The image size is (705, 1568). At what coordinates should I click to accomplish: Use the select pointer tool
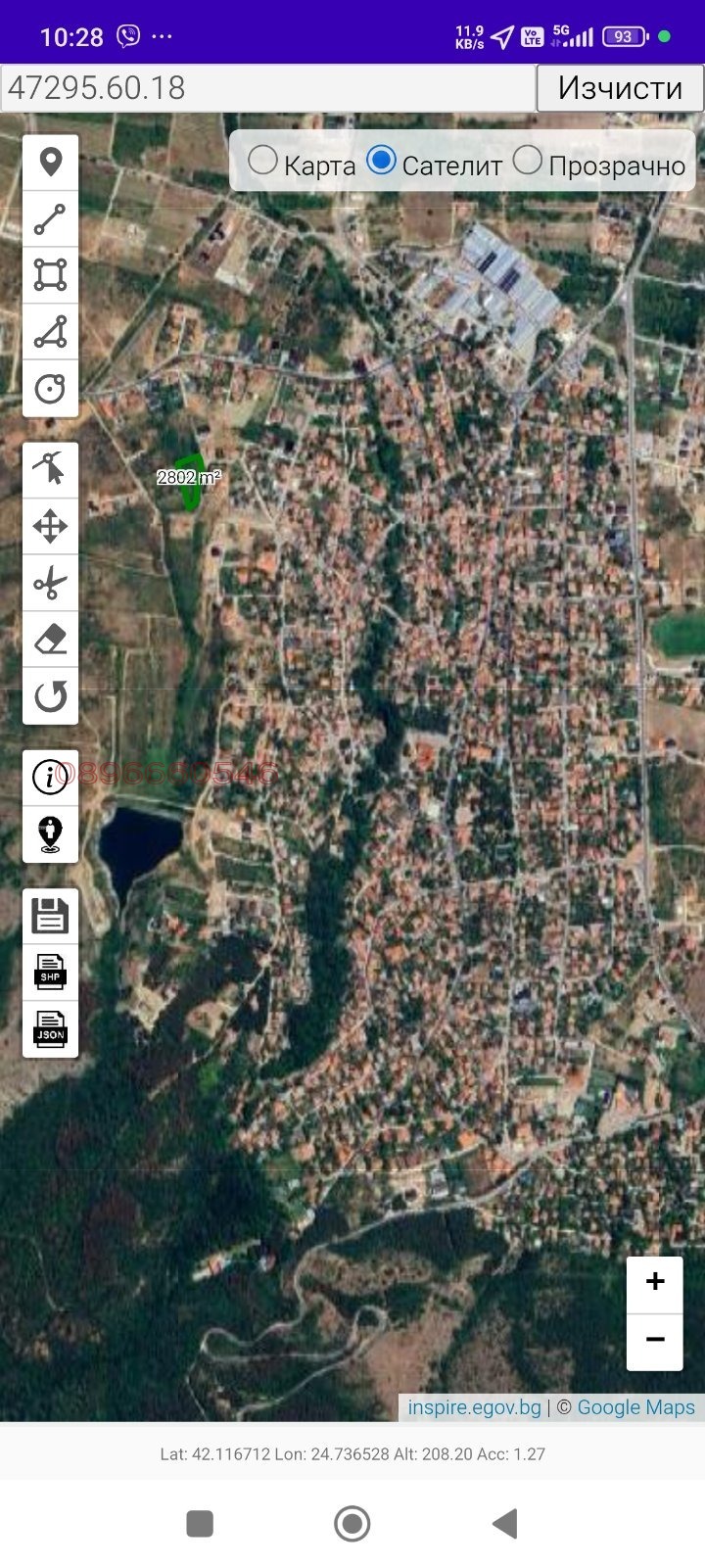pos(51,469)
